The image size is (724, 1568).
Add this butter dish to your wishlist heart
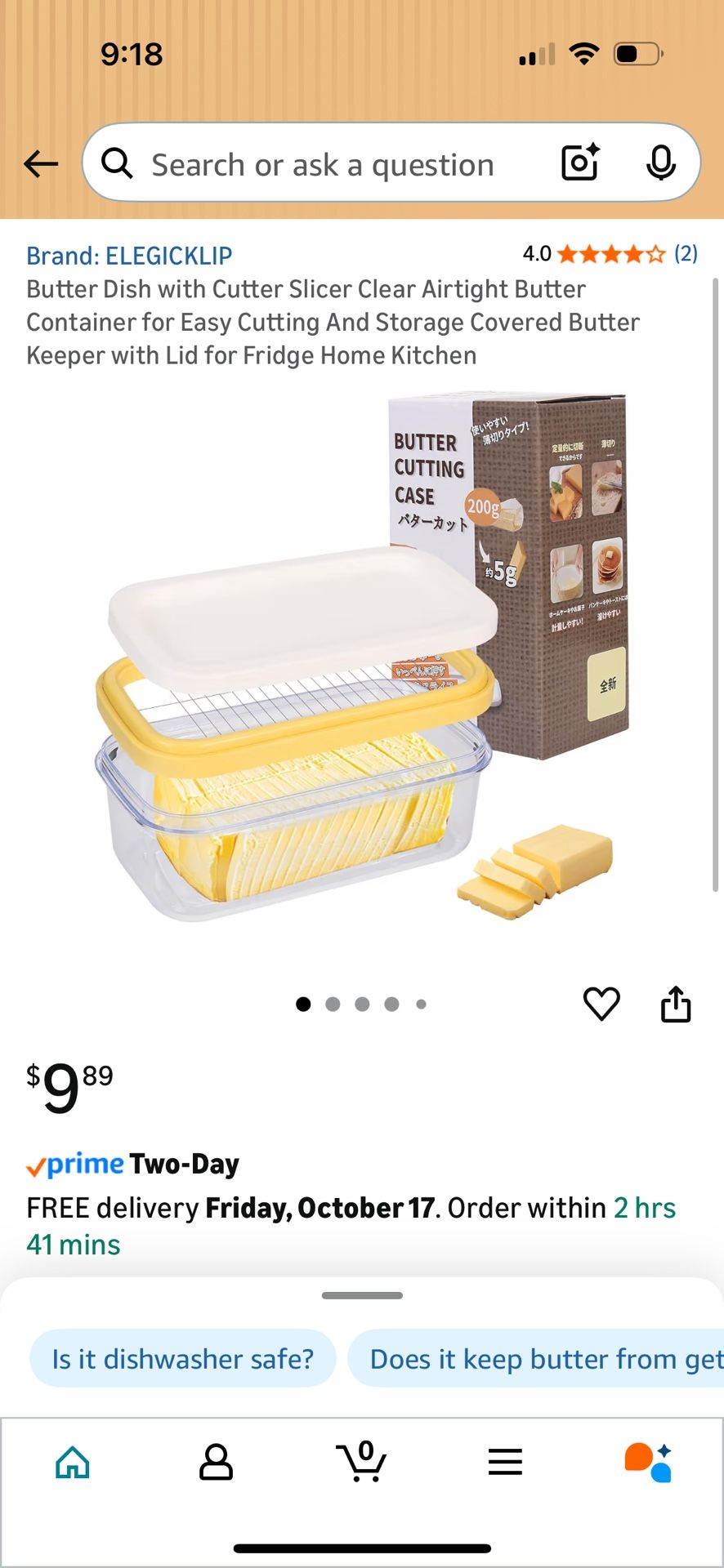tap(603, 1004)
